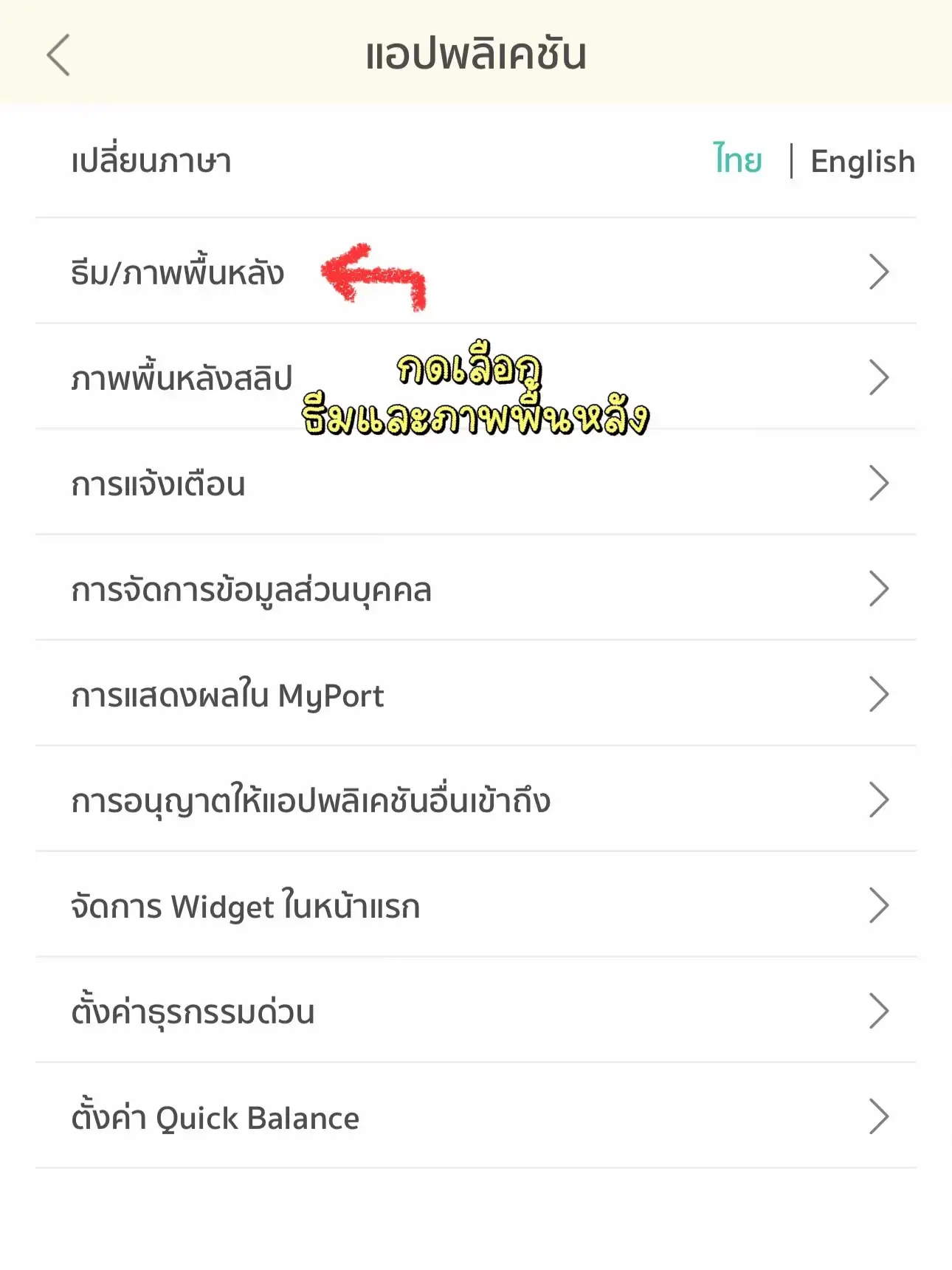Select the แอปพลิเคชัน header title
952x1270 pixels.
(x=476, y=52)
